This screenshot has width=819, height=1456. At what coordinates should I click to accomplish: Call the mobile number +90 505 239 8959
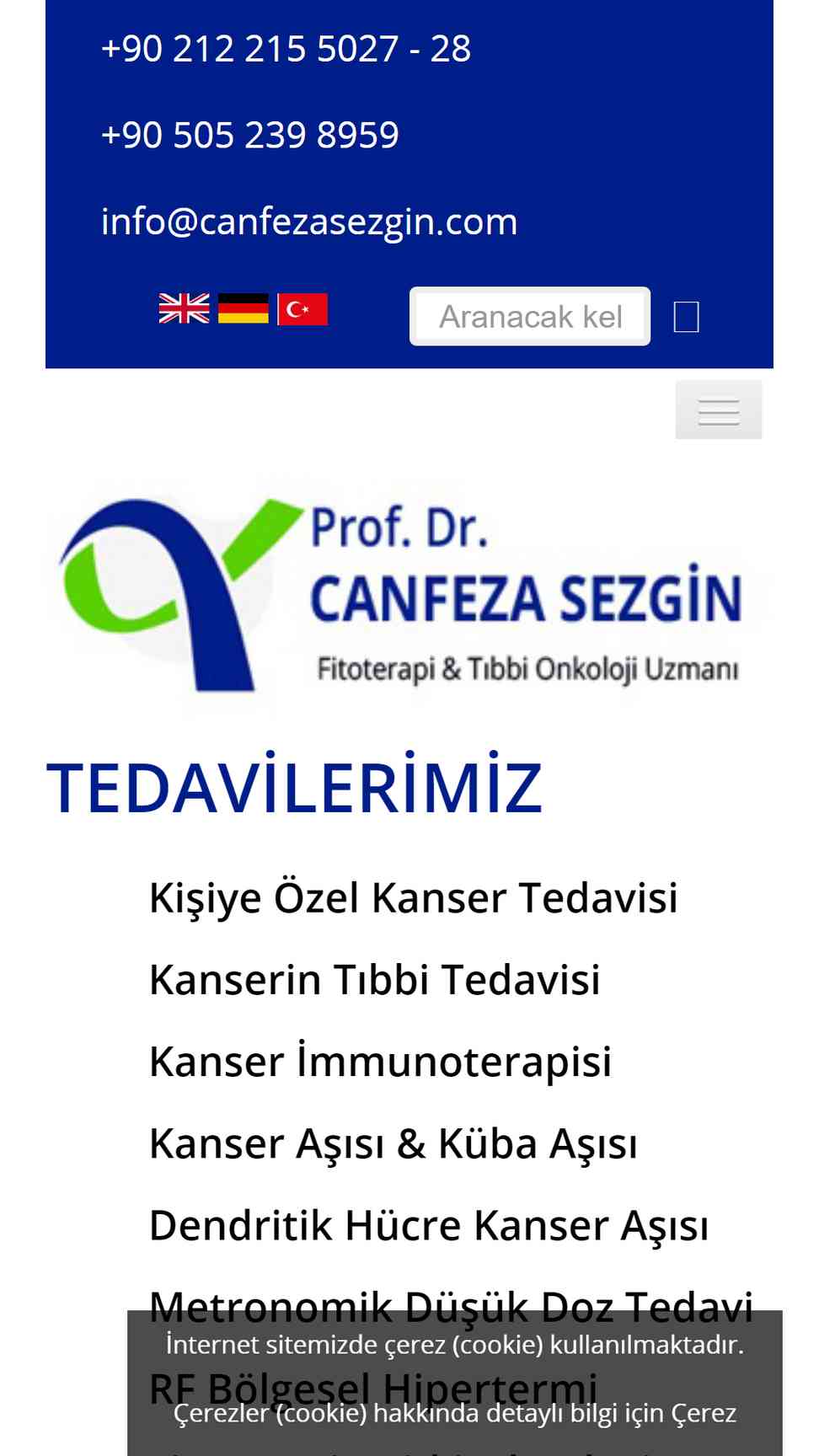[249, 135]
